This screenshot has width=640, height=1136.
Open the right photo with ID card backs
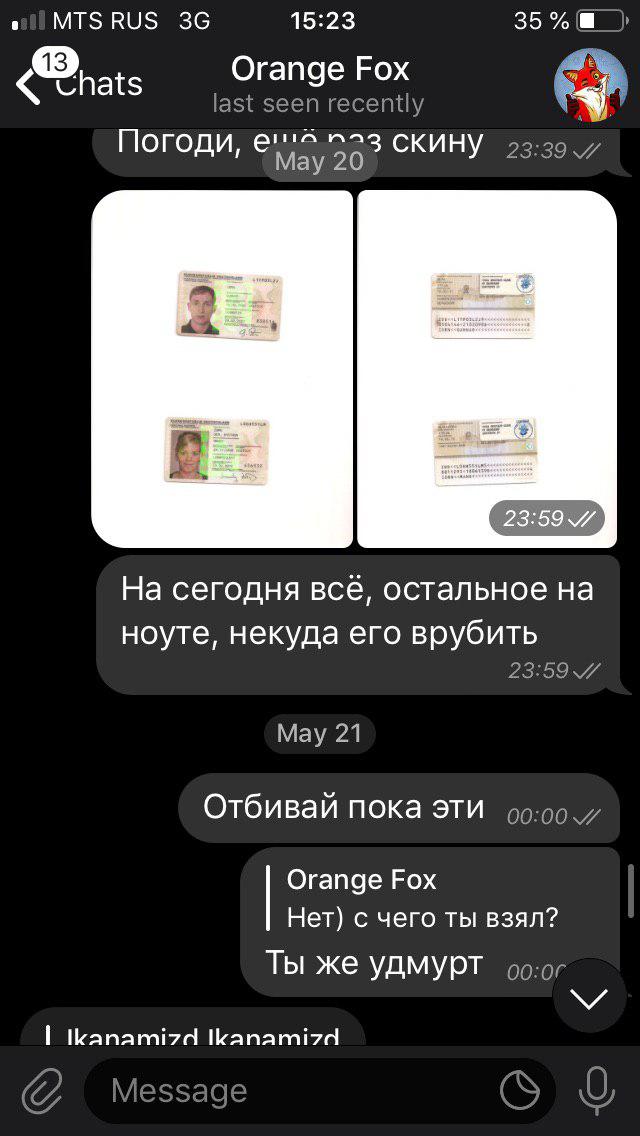click(487, 369)
